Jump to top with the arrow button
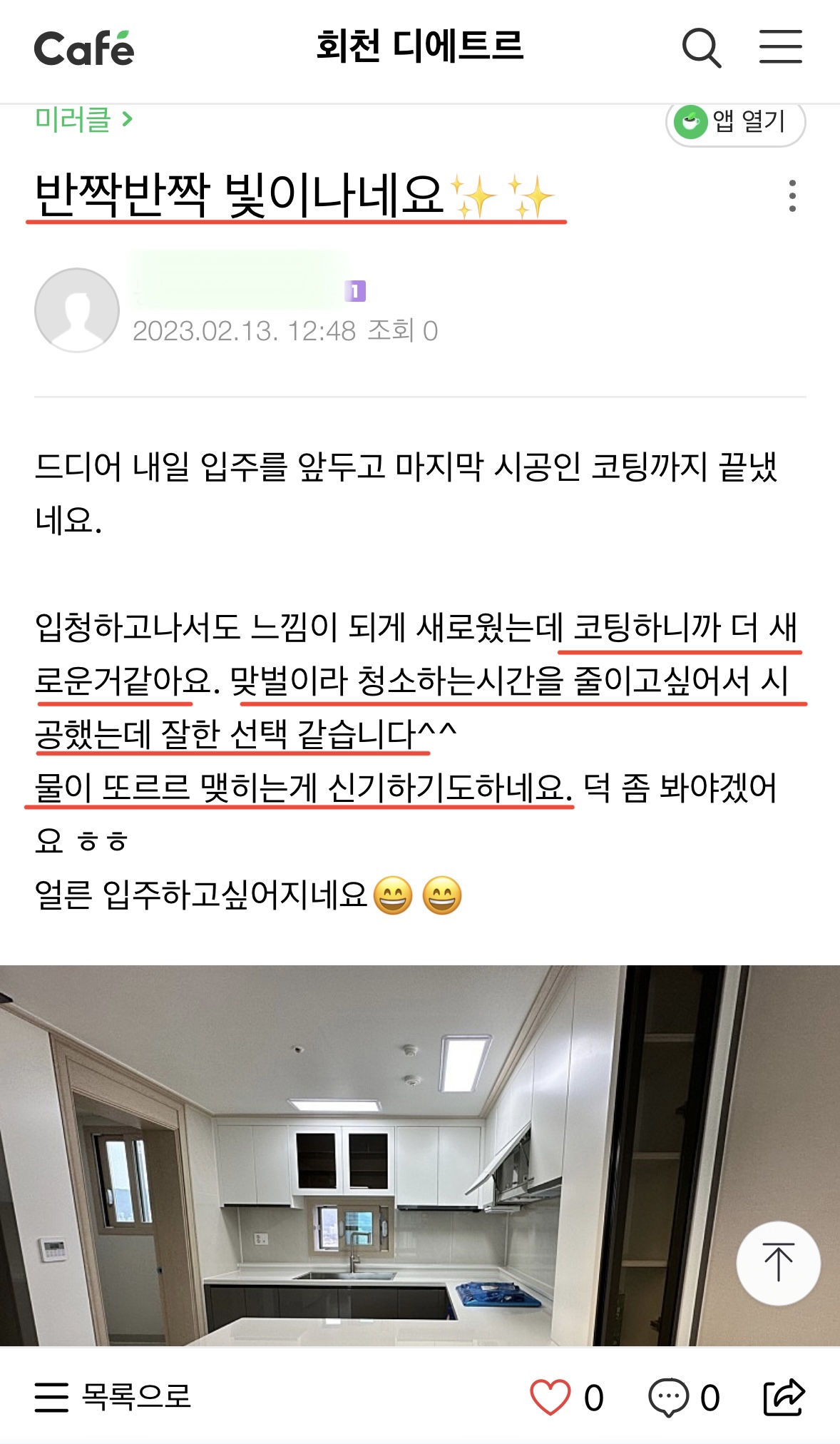Viewport: 840px width, 1444px height. click(778, 1263)
